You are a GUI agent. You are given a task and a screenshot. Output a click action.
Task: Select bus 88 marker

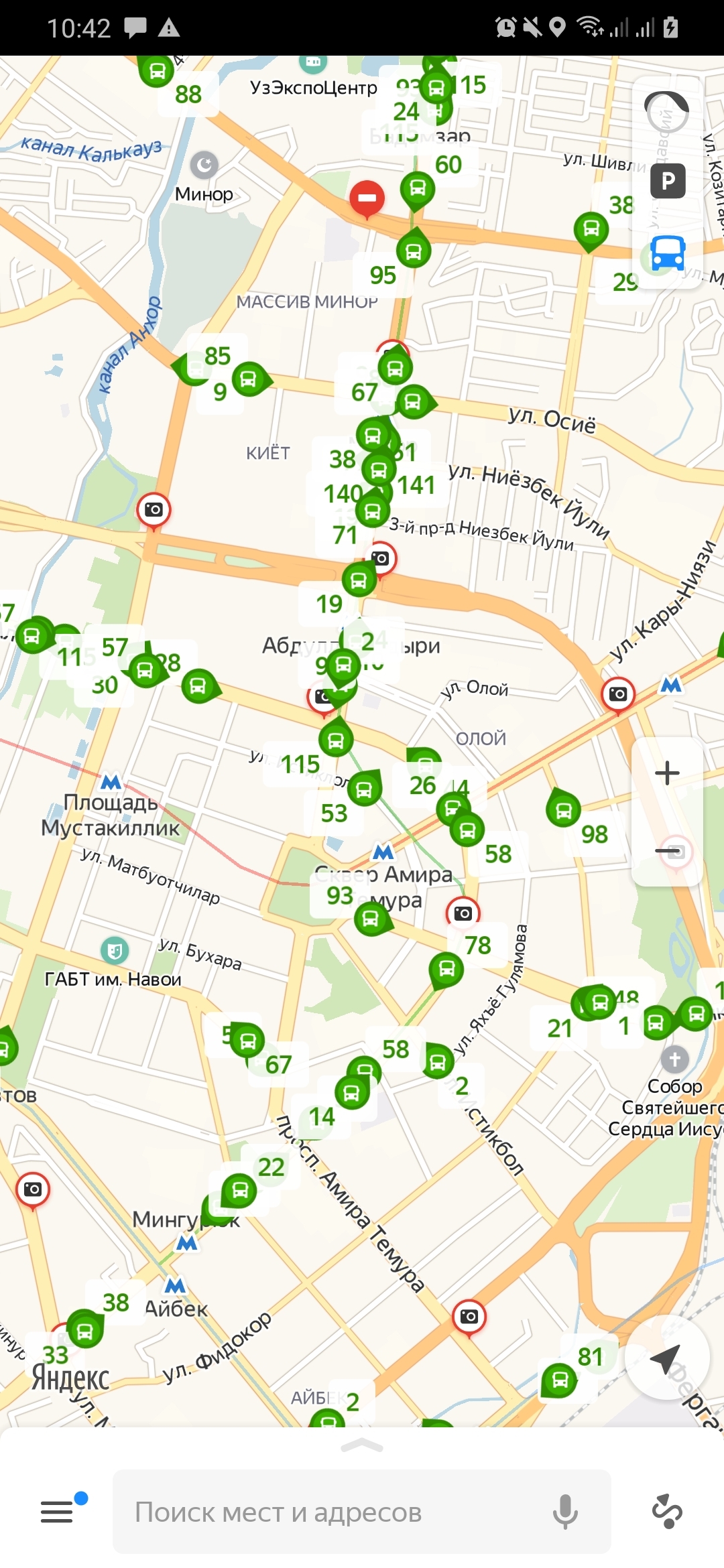(157, 70)
